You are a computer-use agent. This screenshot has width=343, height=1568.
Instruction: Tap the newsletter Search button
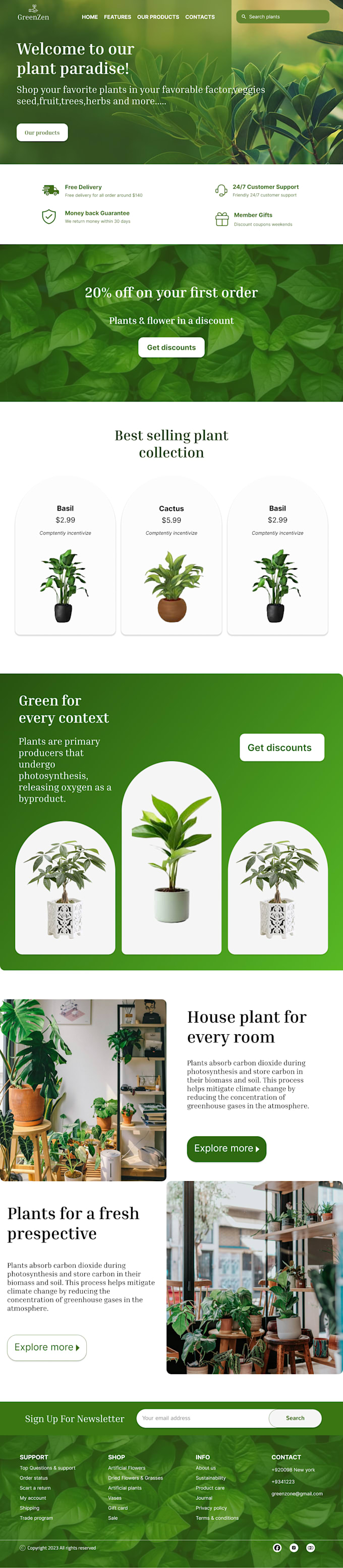(x=295, y=1418)
